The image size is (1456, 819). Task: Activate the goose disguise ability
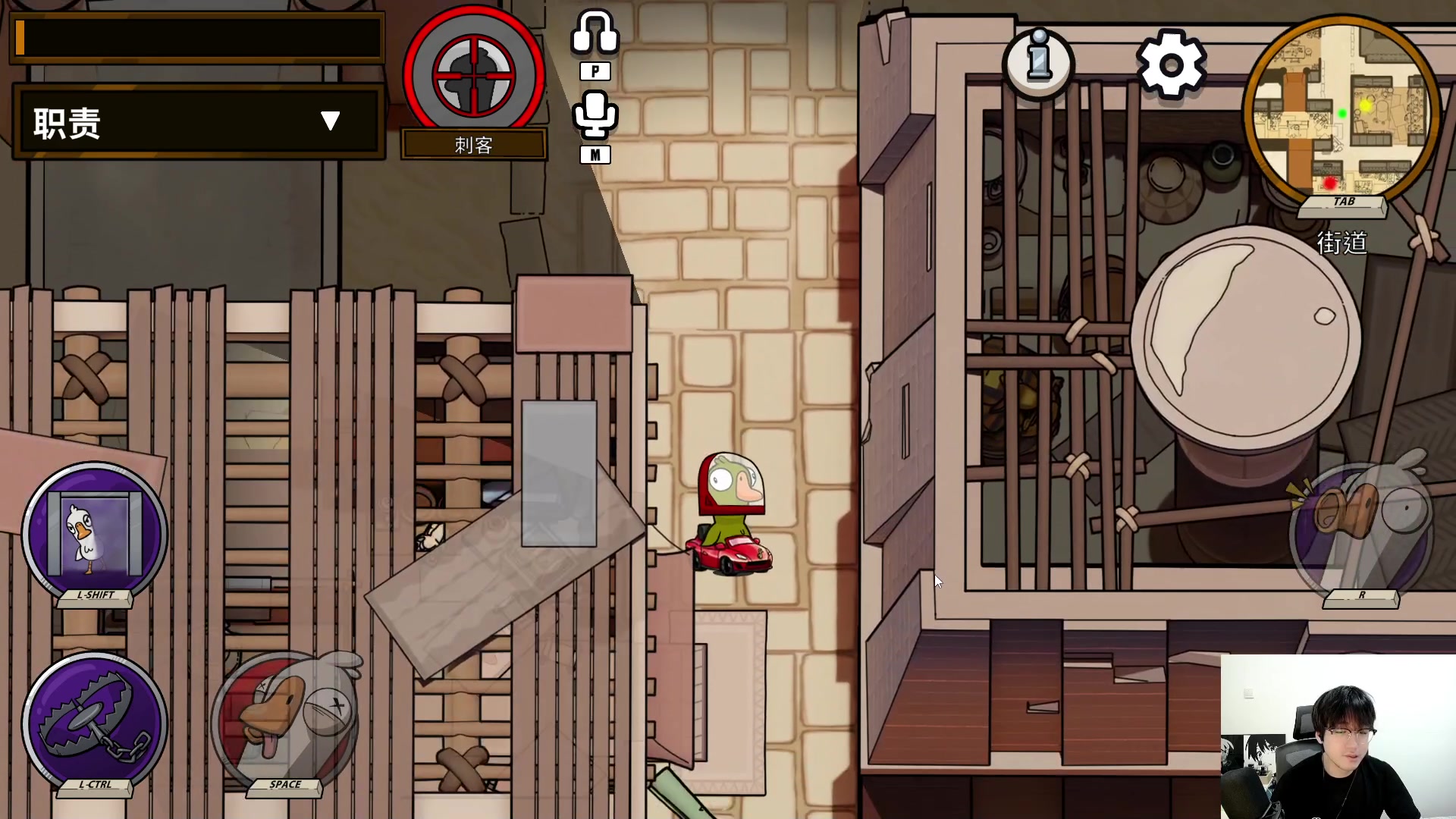coord(95,533)
